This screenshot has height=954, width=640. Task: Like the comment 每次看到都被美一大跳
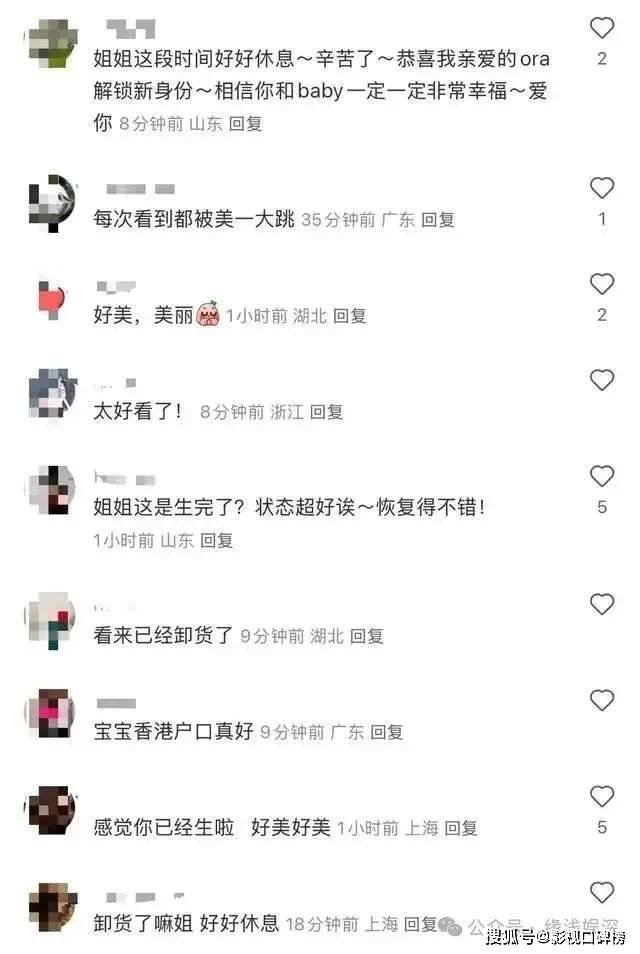(602, 188)
